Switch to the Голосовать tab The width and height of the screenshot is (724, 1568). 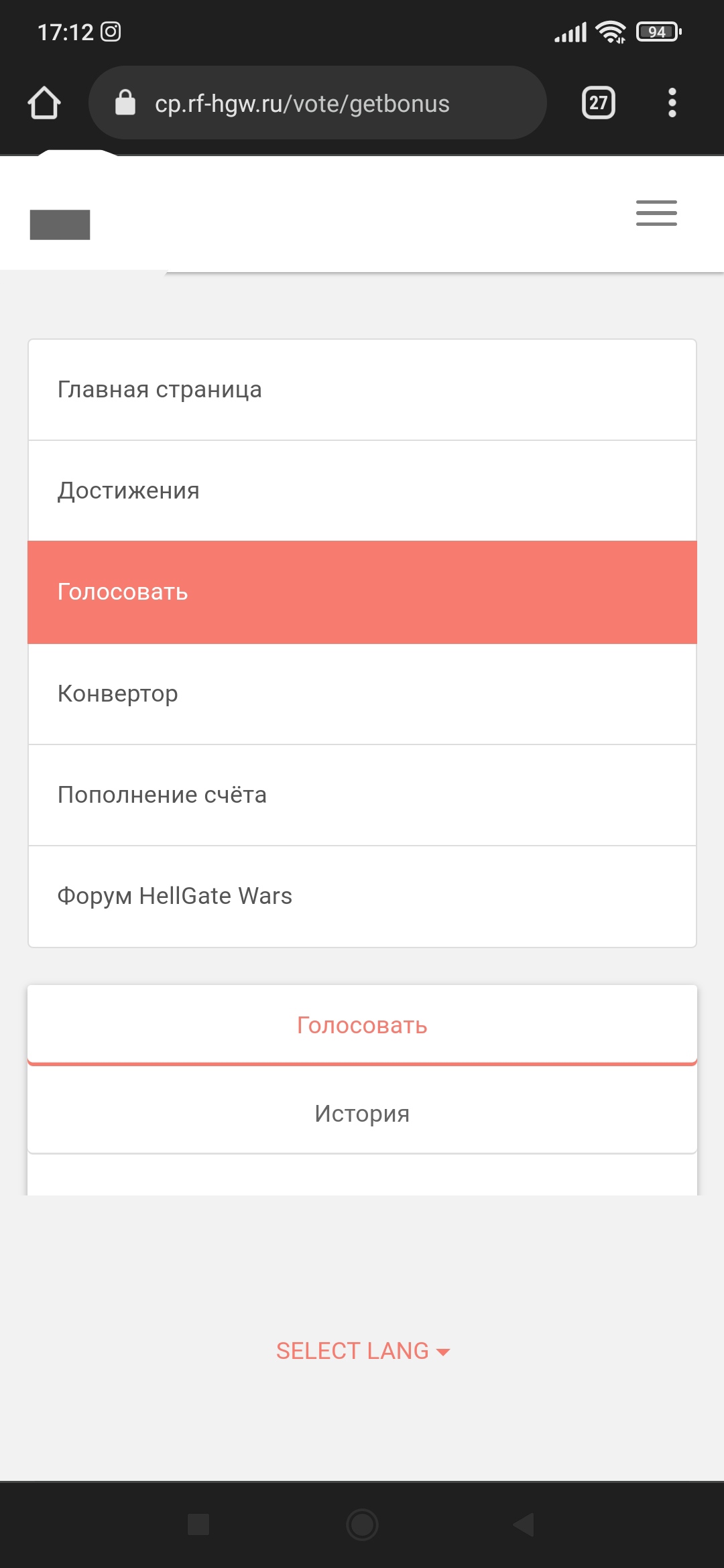(362, 1025)
